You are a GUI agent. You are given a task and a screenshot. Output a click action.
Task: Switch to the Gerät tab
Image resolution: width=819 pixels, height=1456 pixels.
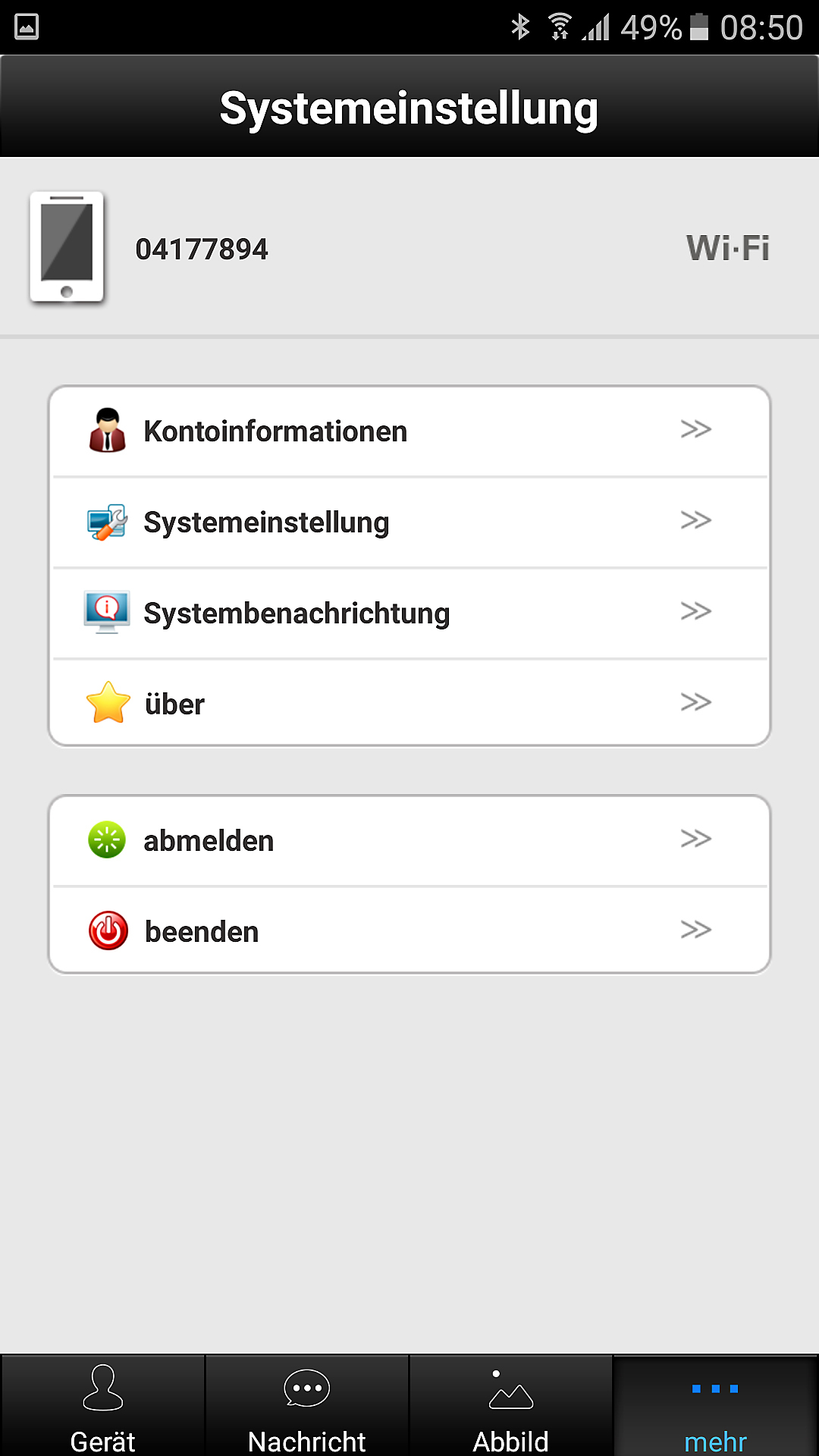(x=103, y=1406)
